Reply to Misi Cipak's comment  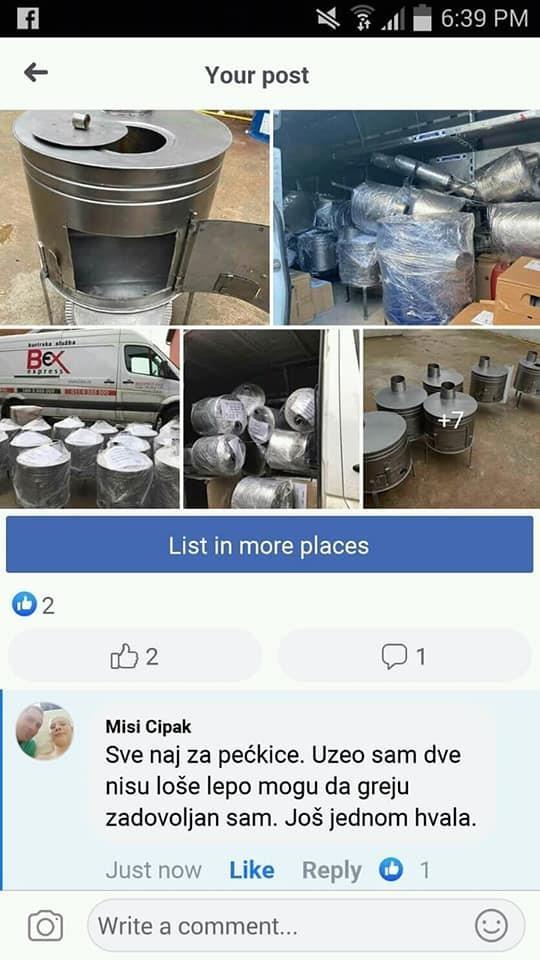(x=332, y=870)
